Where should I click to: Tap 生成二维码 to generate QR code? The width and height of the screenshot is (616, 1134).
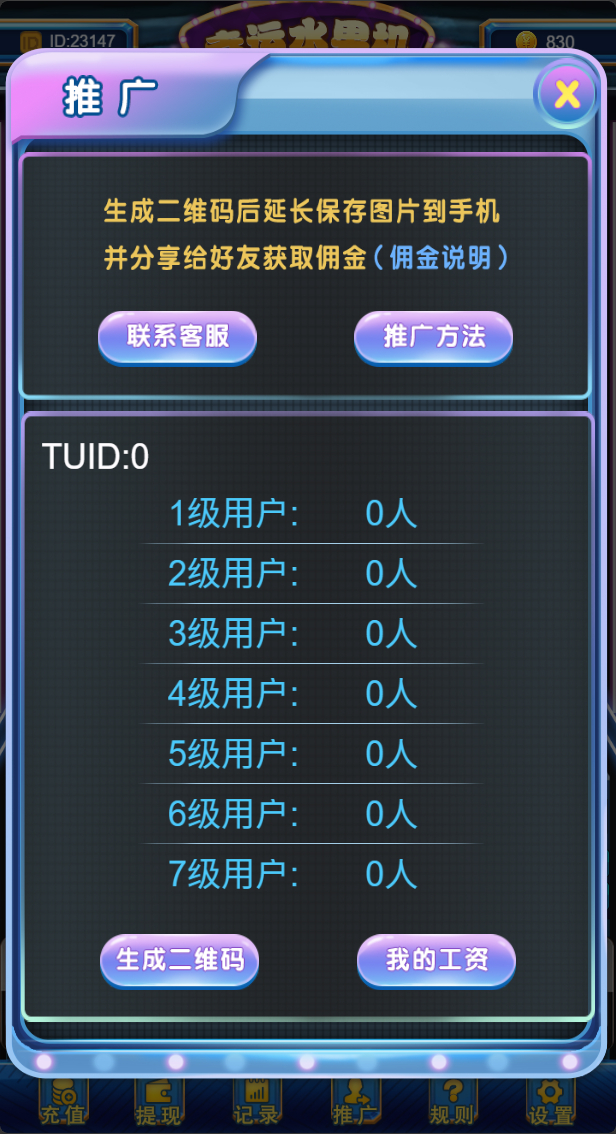coord(179,960)
